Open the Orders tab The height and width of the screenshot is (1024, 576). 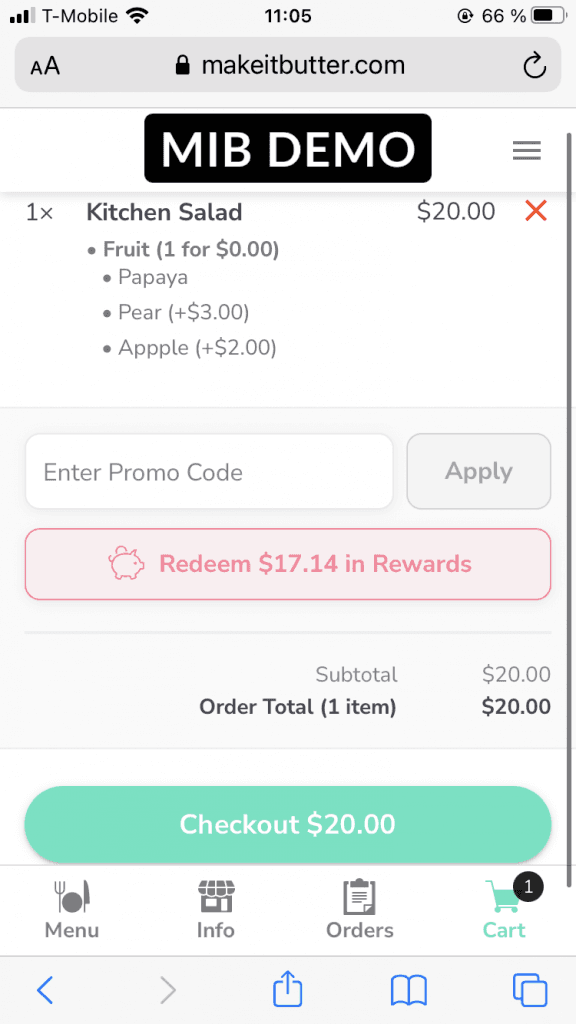coord(360,908)
